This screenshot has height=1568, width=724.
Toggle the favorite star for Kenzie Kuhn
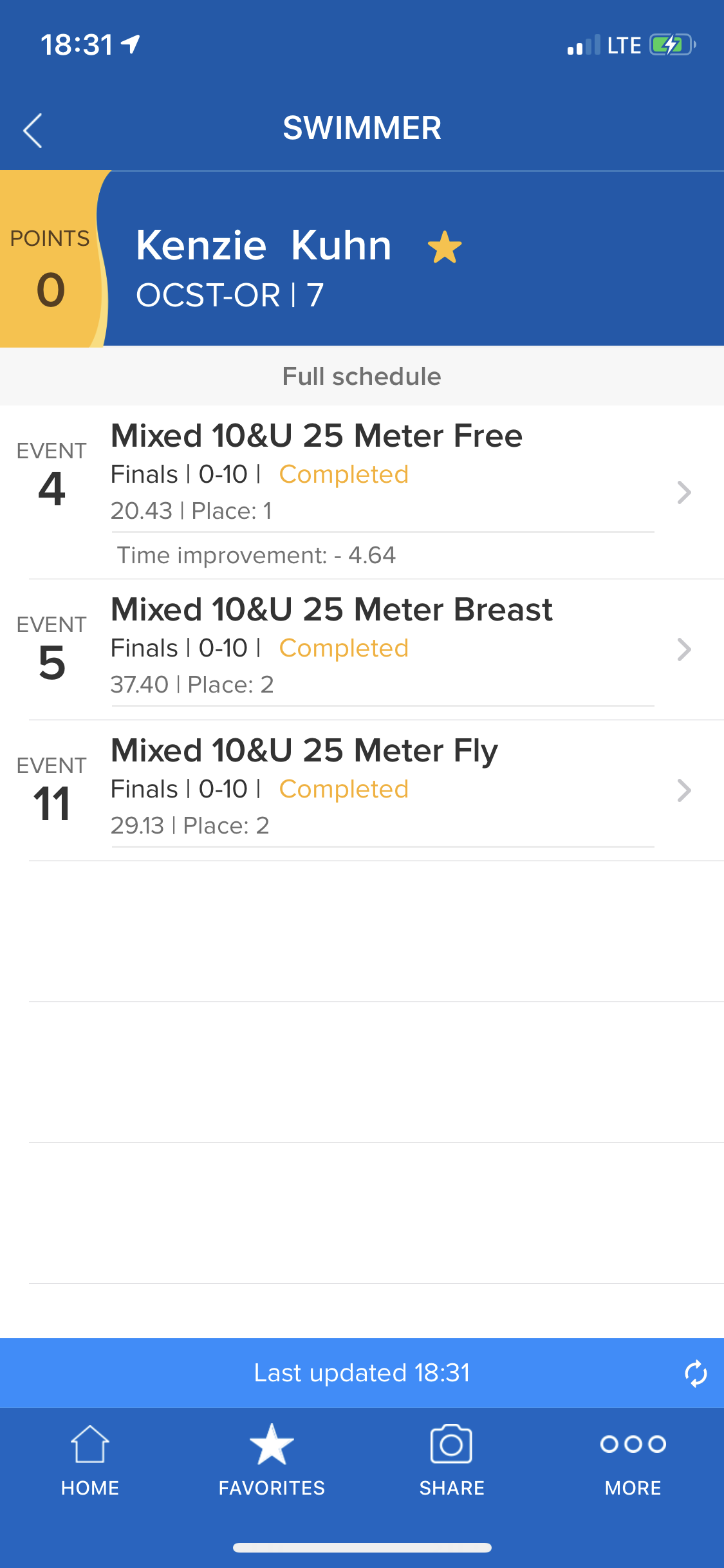tap(445, 247)
